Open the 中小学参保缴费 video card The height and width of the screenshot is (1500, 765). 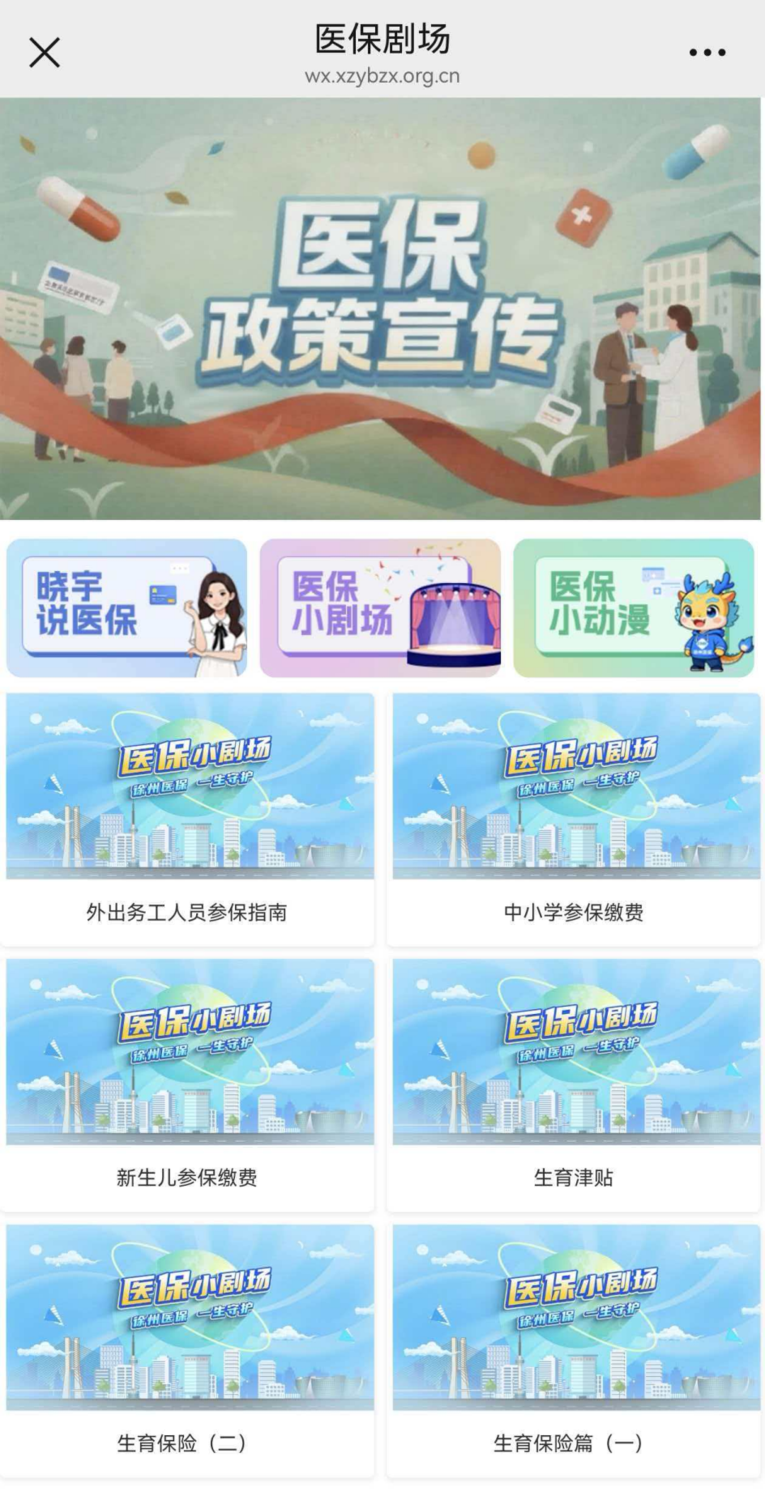[574, 818]
